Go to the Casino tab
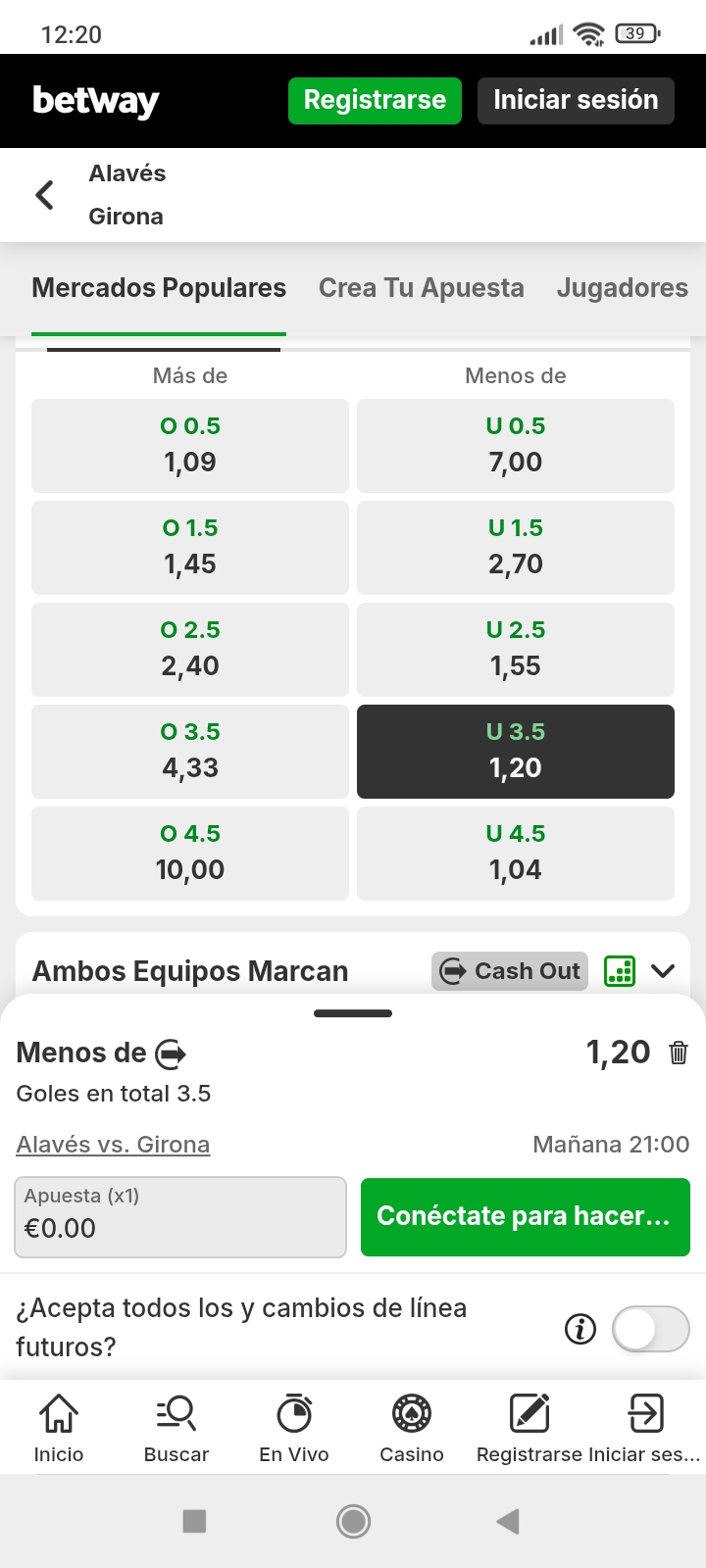 [x=412, y=1429]
